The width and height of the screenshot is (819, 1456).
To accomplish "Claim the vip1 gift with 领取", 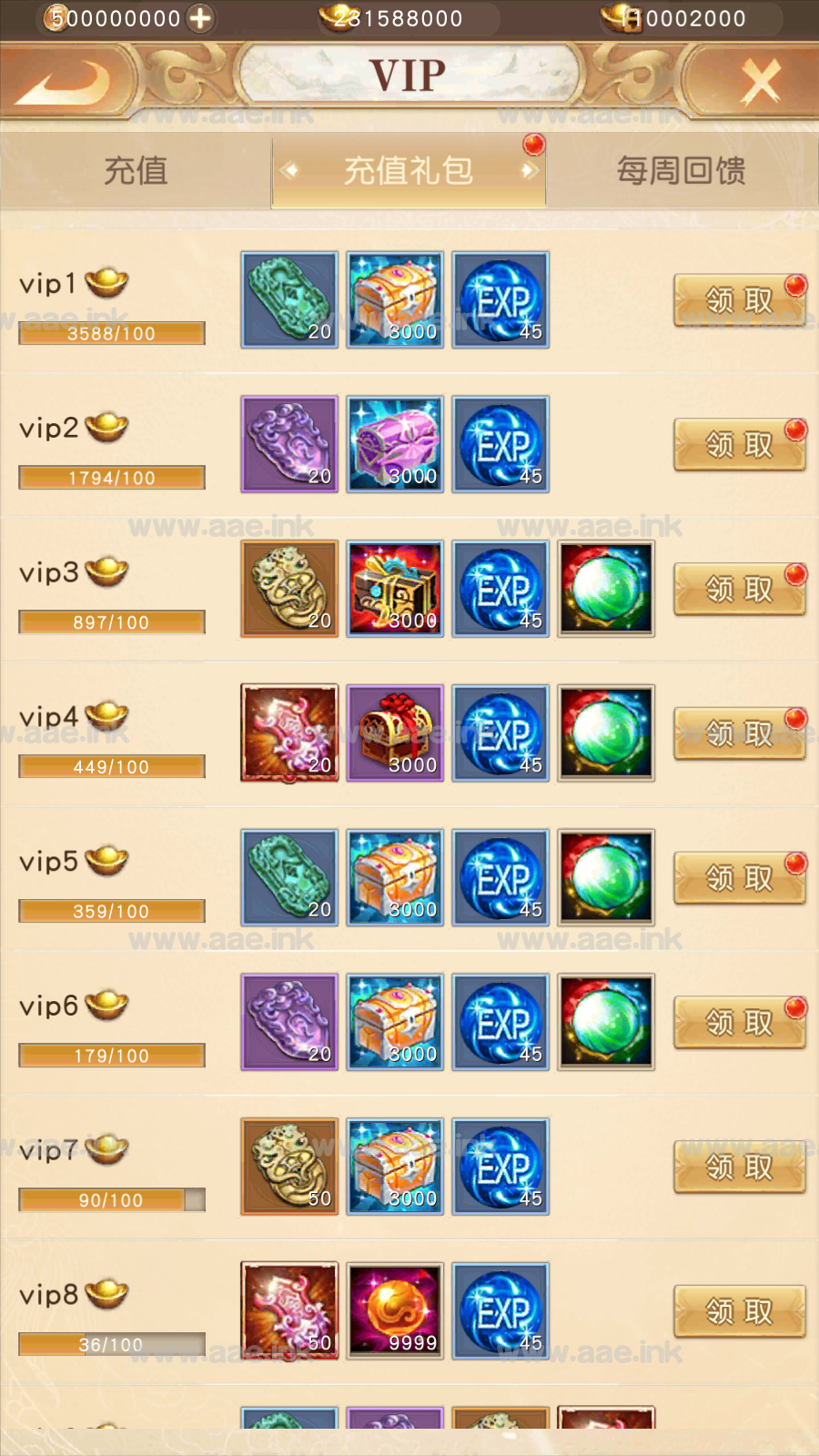I will (x=739, y=300).
